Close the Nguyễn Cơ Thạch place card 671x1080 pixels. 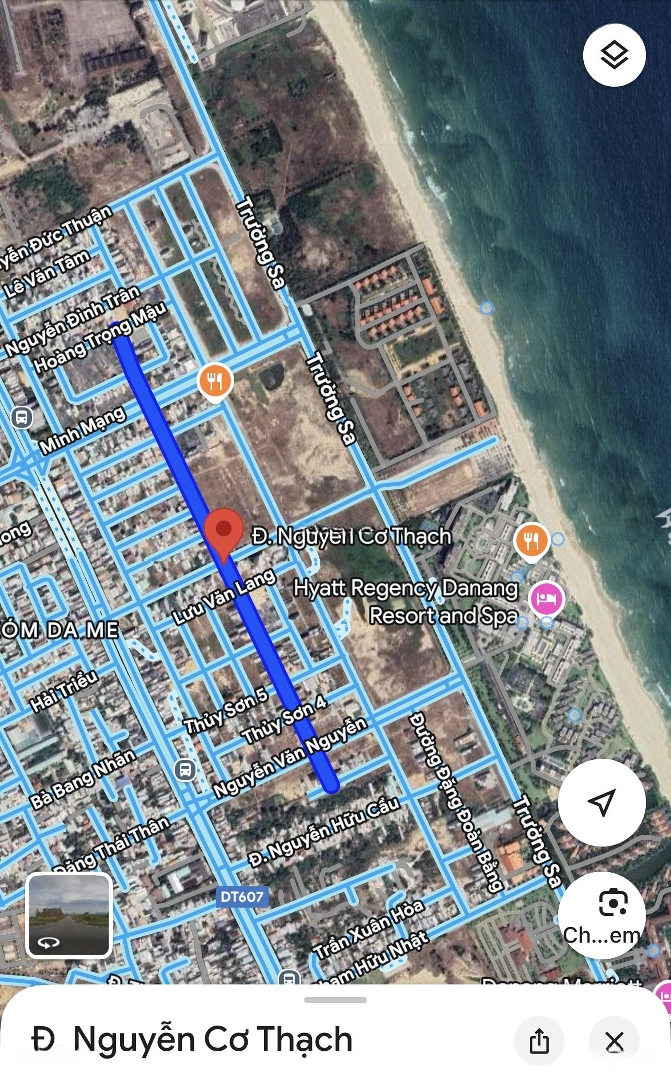(614, 1041)
